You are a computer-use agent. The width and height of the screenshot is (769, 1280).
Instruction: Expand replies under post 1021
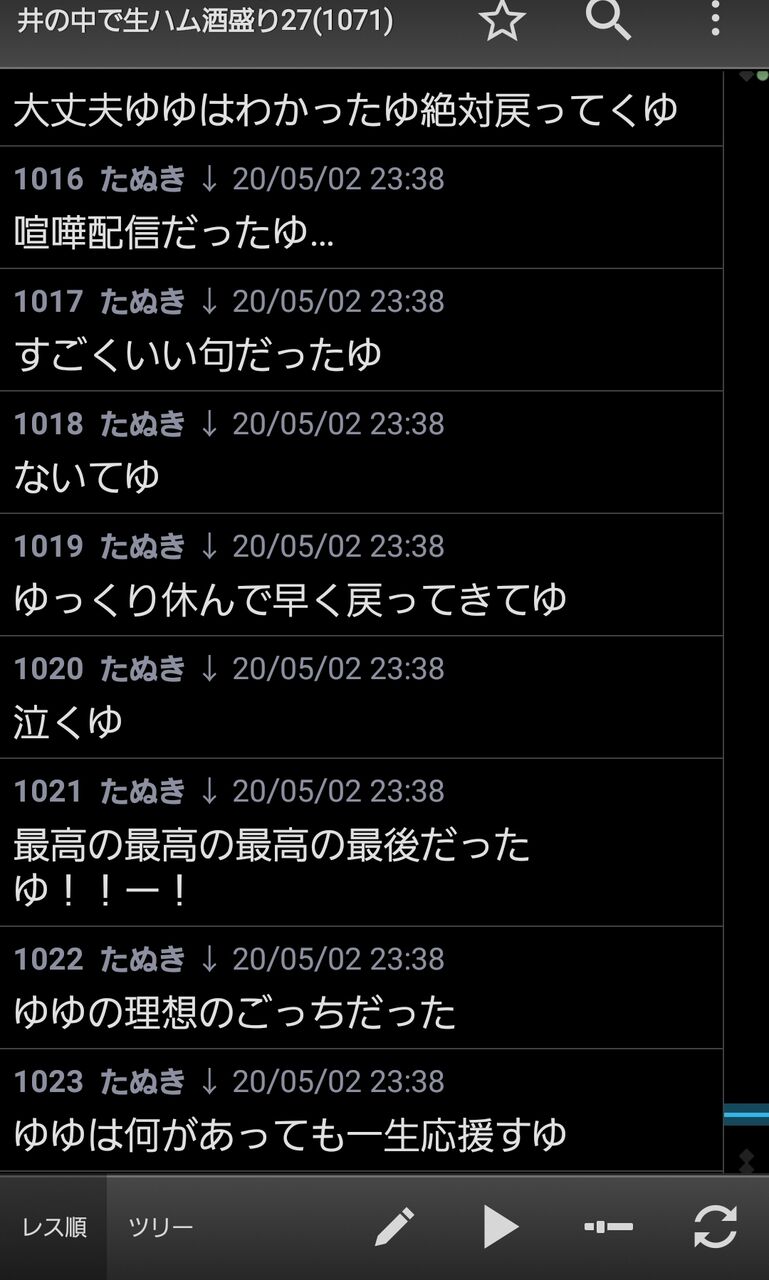pos(209,790)
